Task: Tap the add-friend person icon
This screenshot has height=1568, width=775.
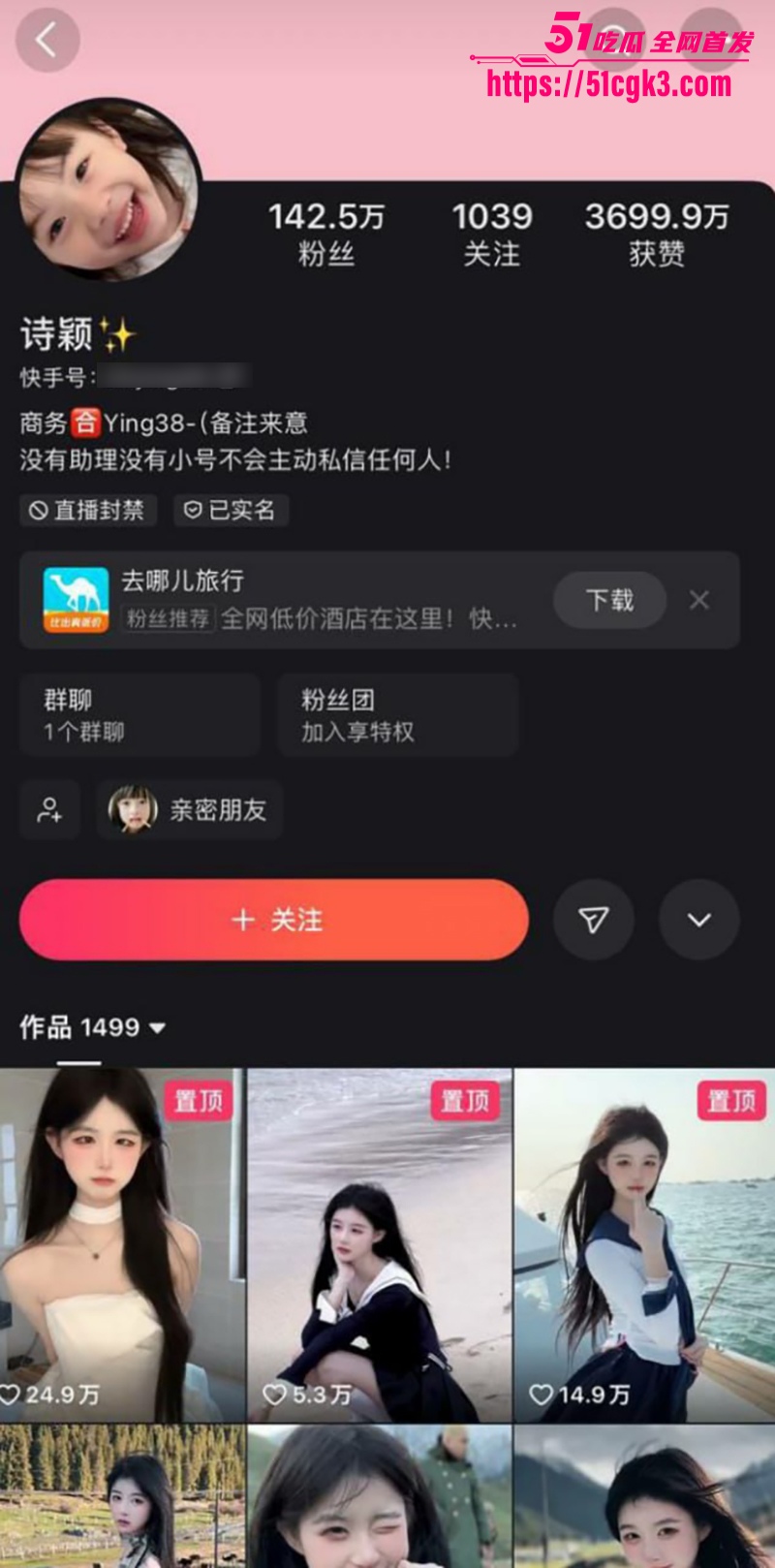Action: (x=50, y=810)
